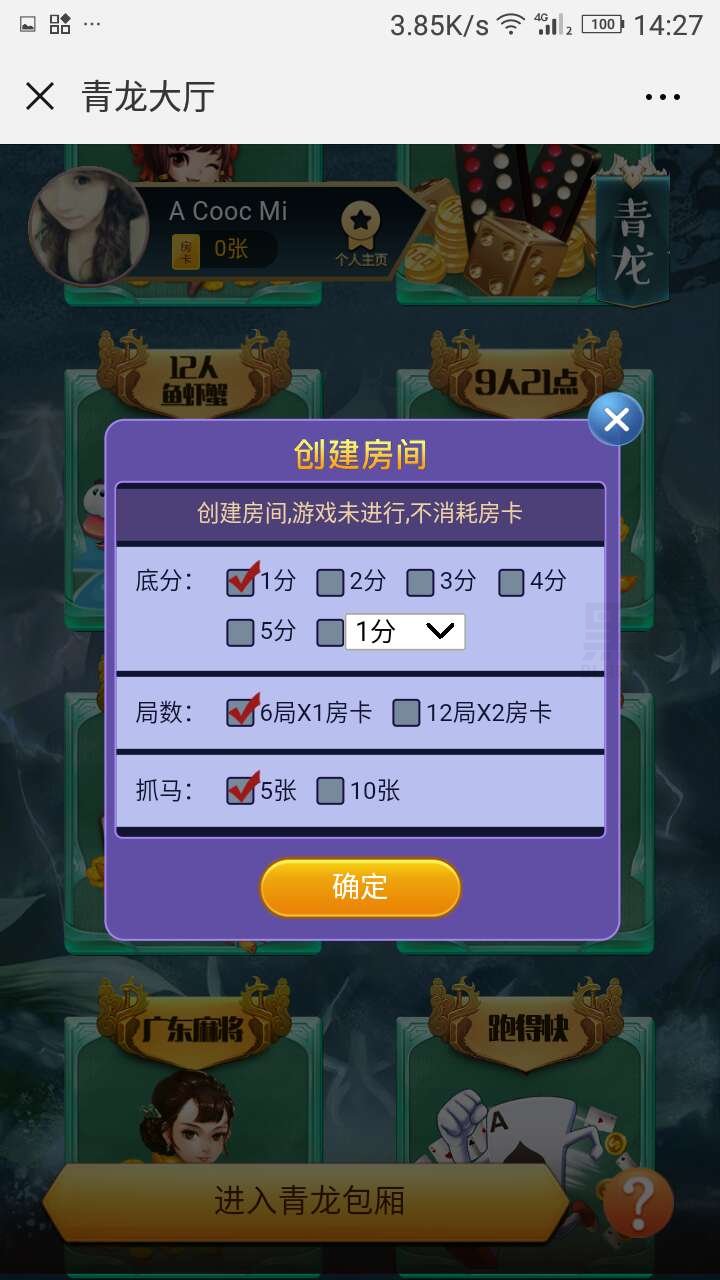Select 2分 base score checkbox

[331, 582]
